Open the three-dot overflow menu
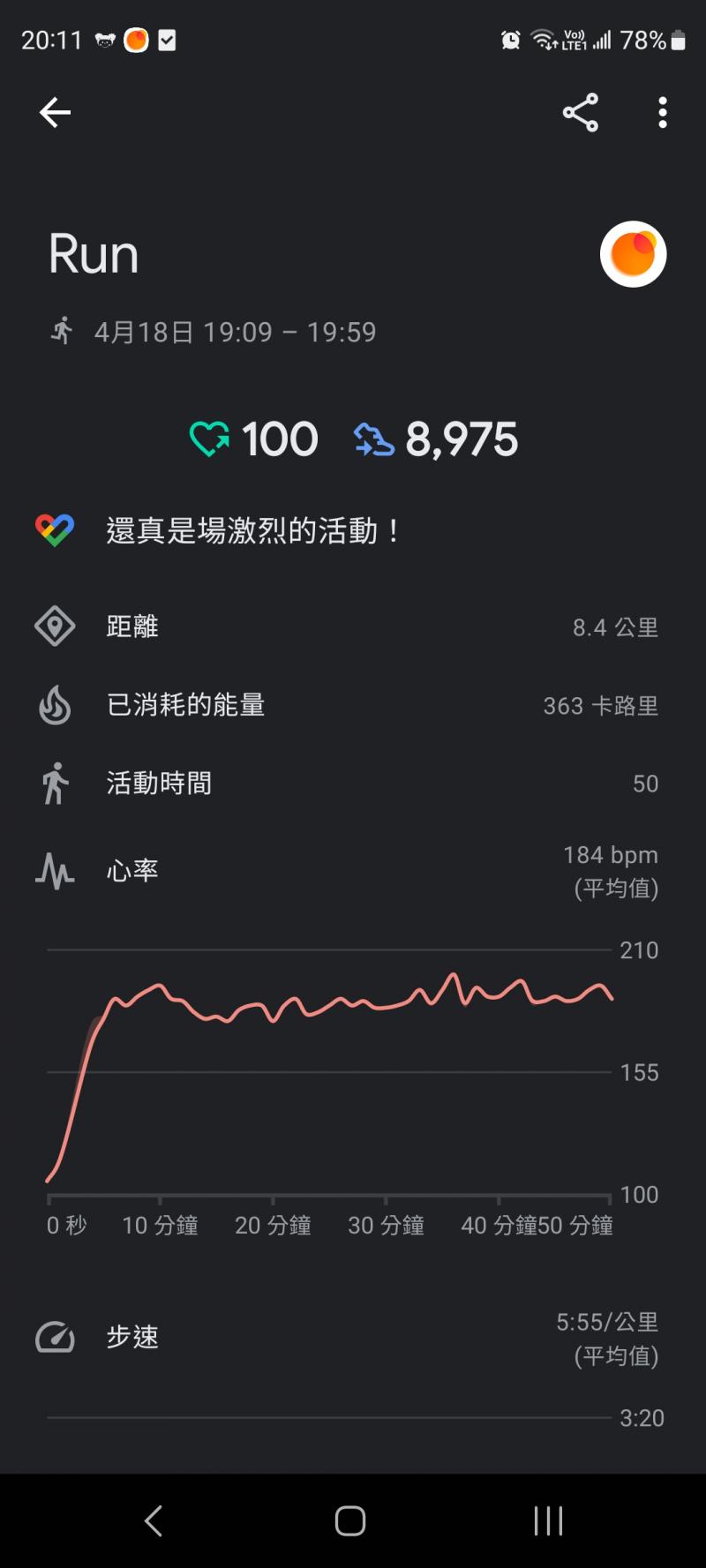This screenshot has width=706, height=1568. pyautogui.click(x=663, y=113)
